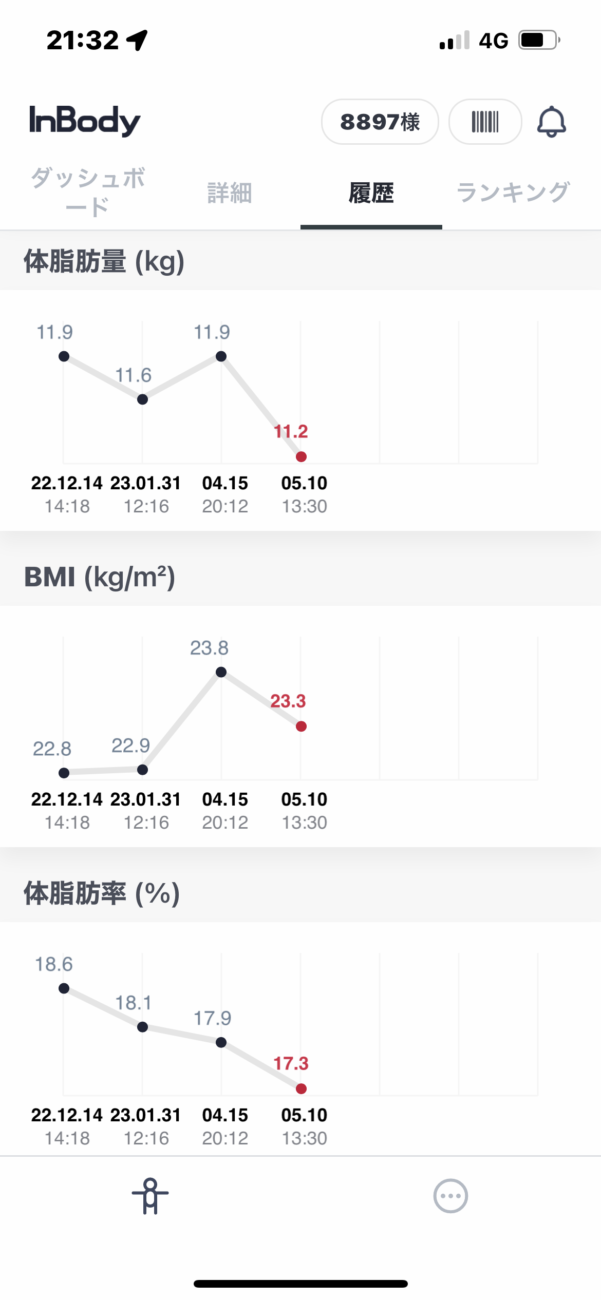
Task: Switch to the ランキング tab
Action: 513,192
